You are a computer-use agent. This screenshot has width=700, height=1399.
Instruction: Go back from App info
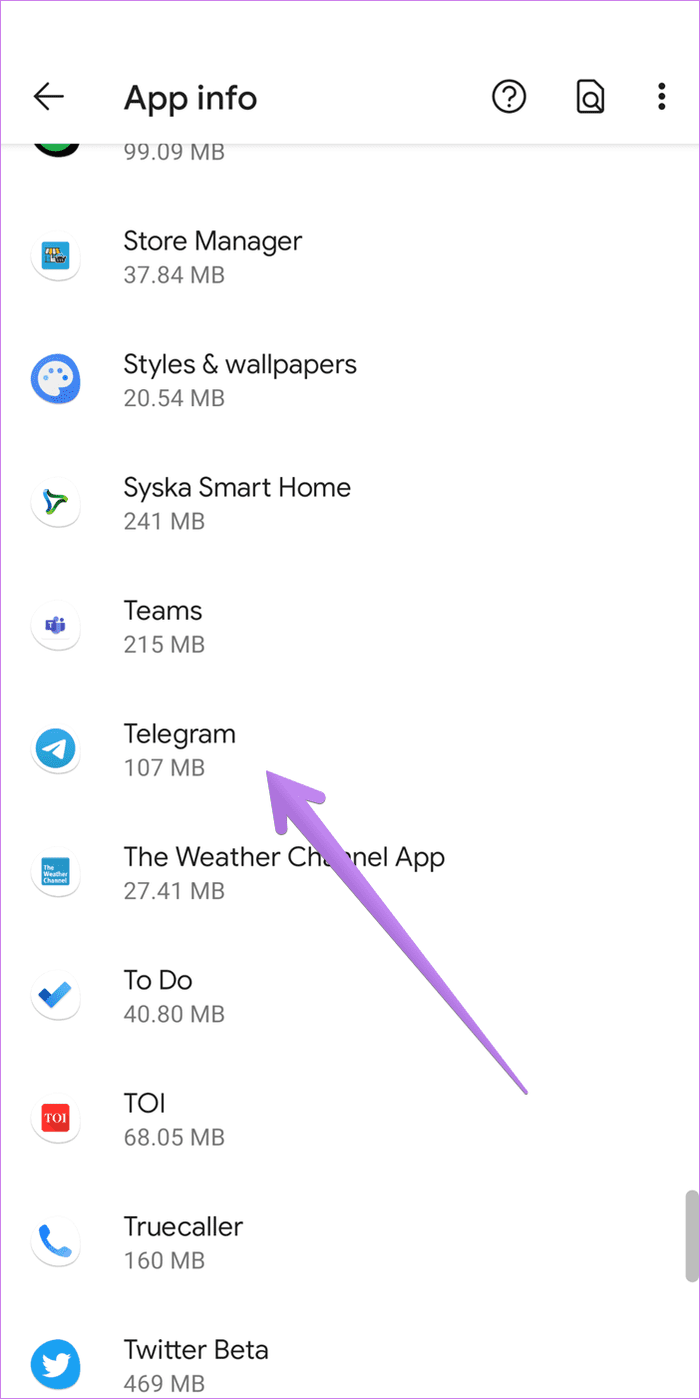pyautogui.click(x=48, y=97)
